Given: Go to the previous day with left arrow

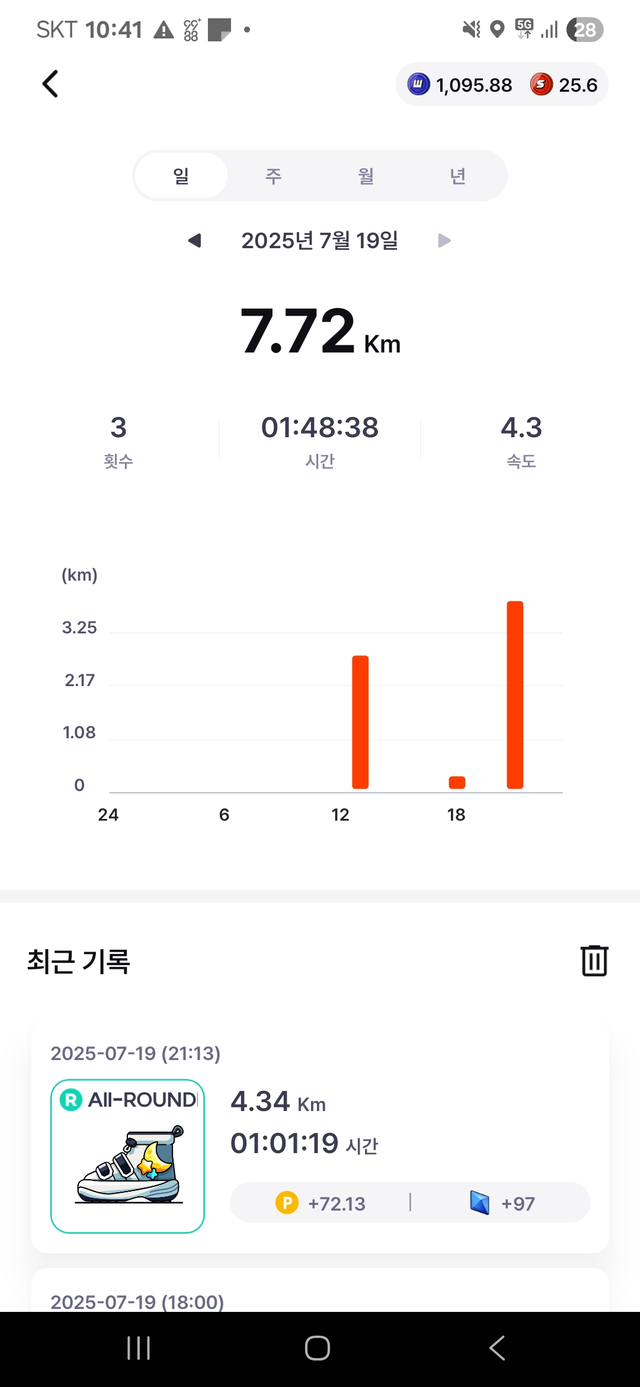Looking at the screenshot, I should coord(195,241).
